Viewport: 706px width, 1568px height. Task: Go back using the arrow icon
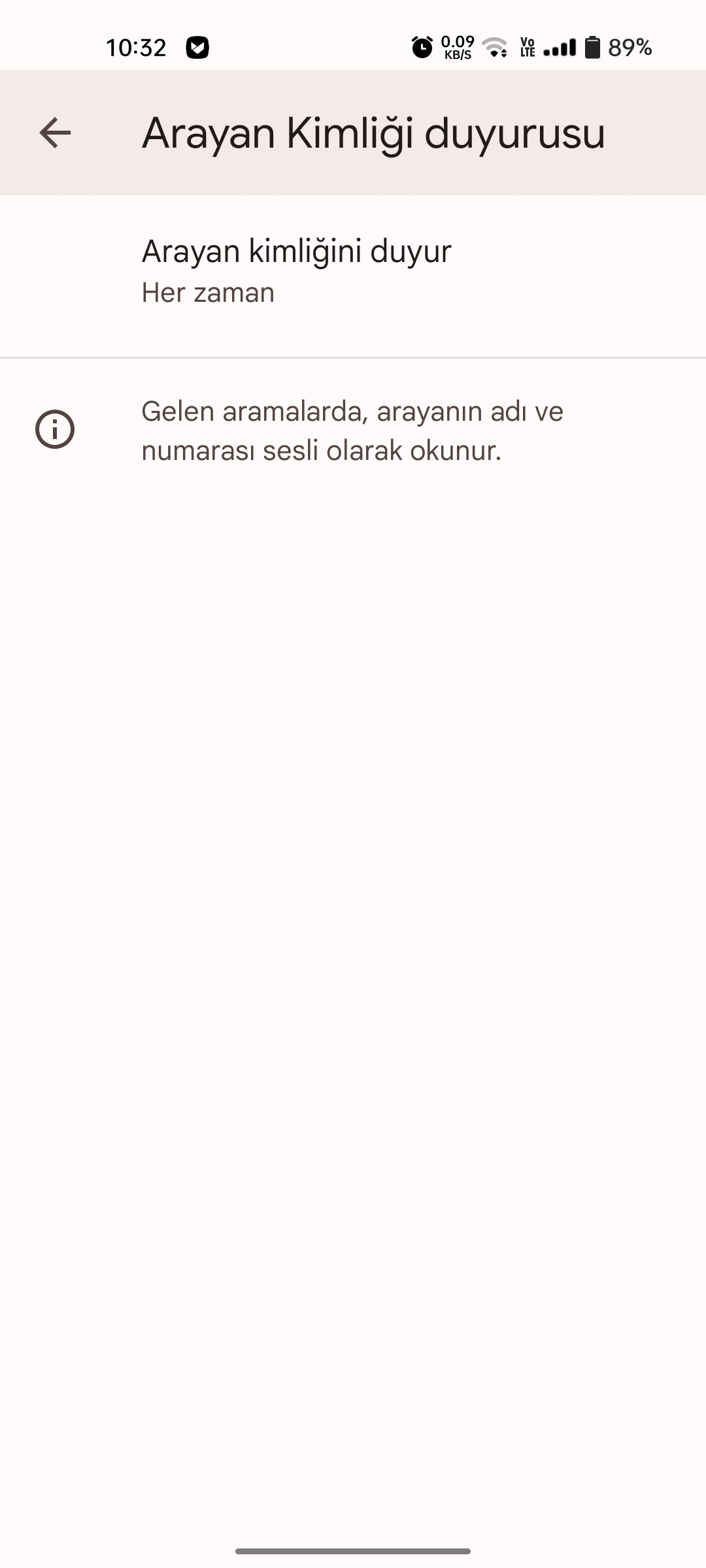pyautogui.click(x=55, y=133)
